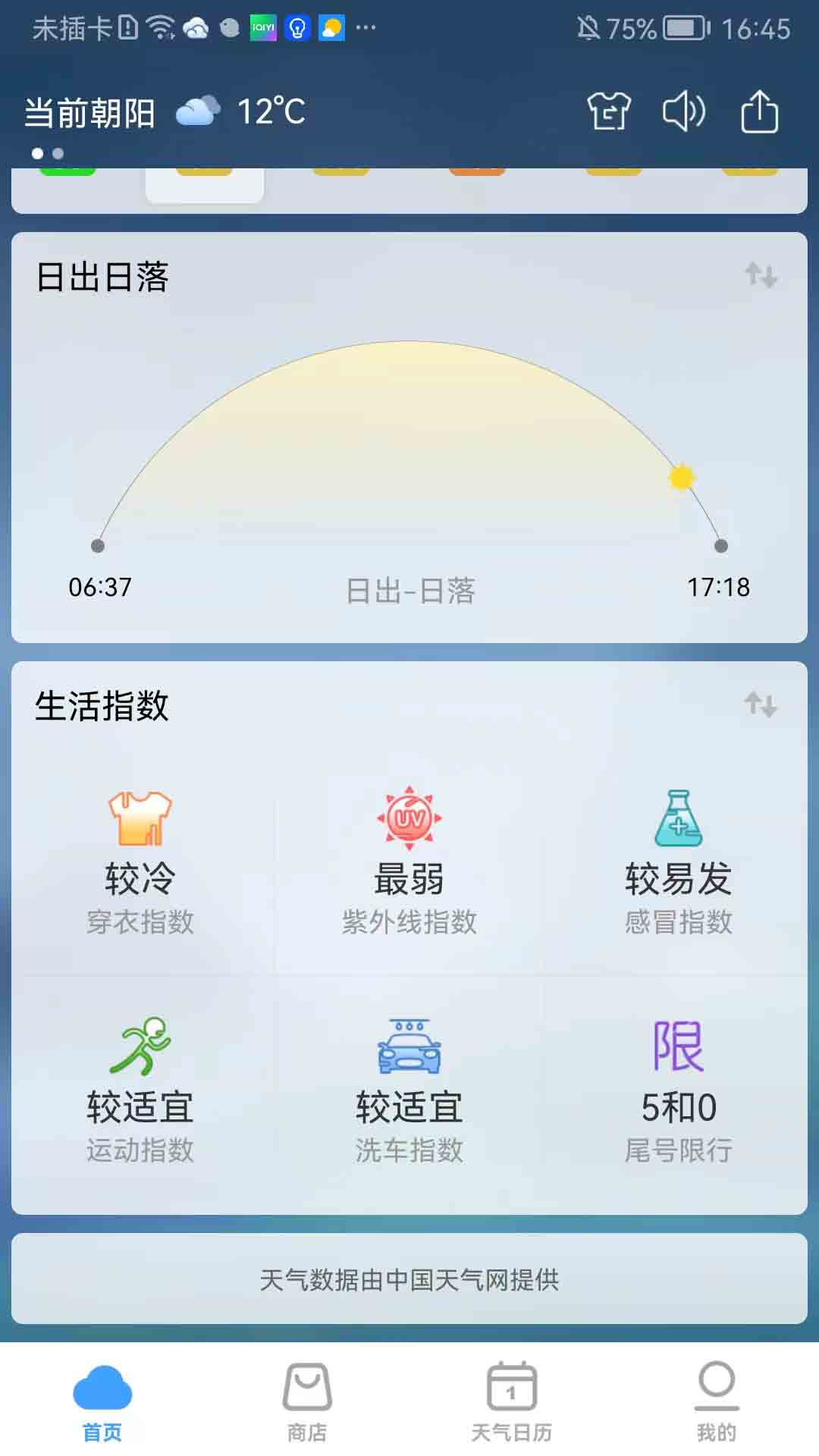Reorder the 生活指数 card
This screenshot has width=819, height=1456.
(x=761, y=704)
